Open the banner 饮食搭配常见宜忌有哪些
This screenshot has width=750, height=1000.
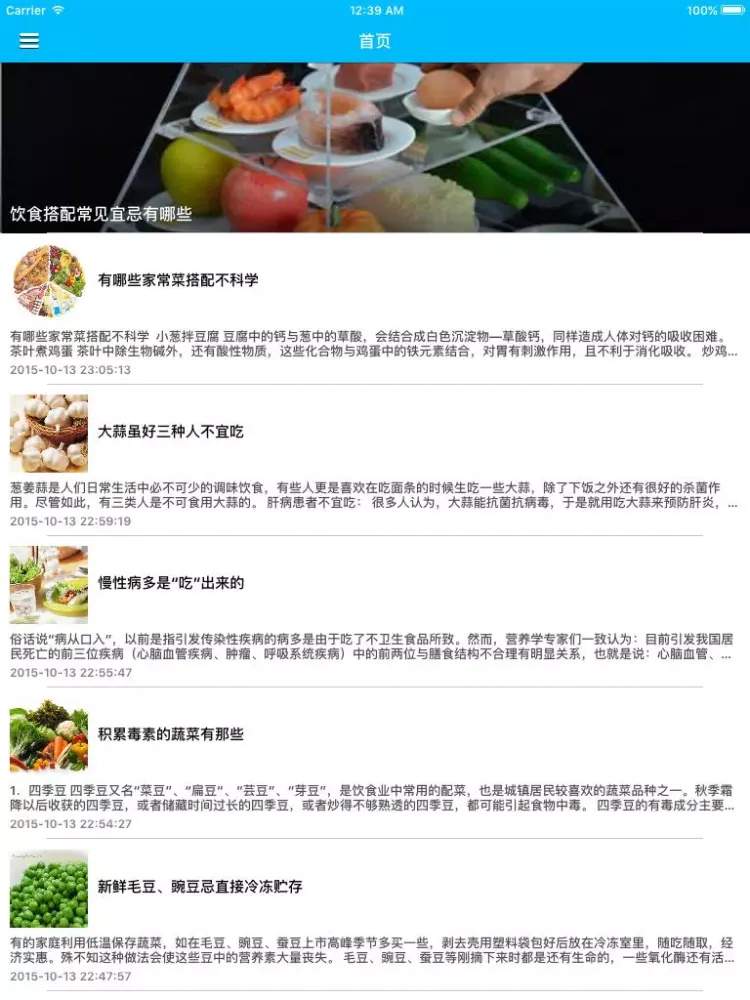coord(375,148)
